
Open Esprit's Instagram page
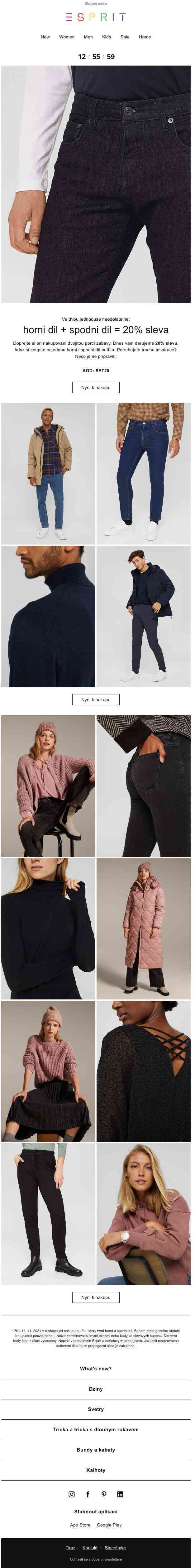tap(72, 1494)
